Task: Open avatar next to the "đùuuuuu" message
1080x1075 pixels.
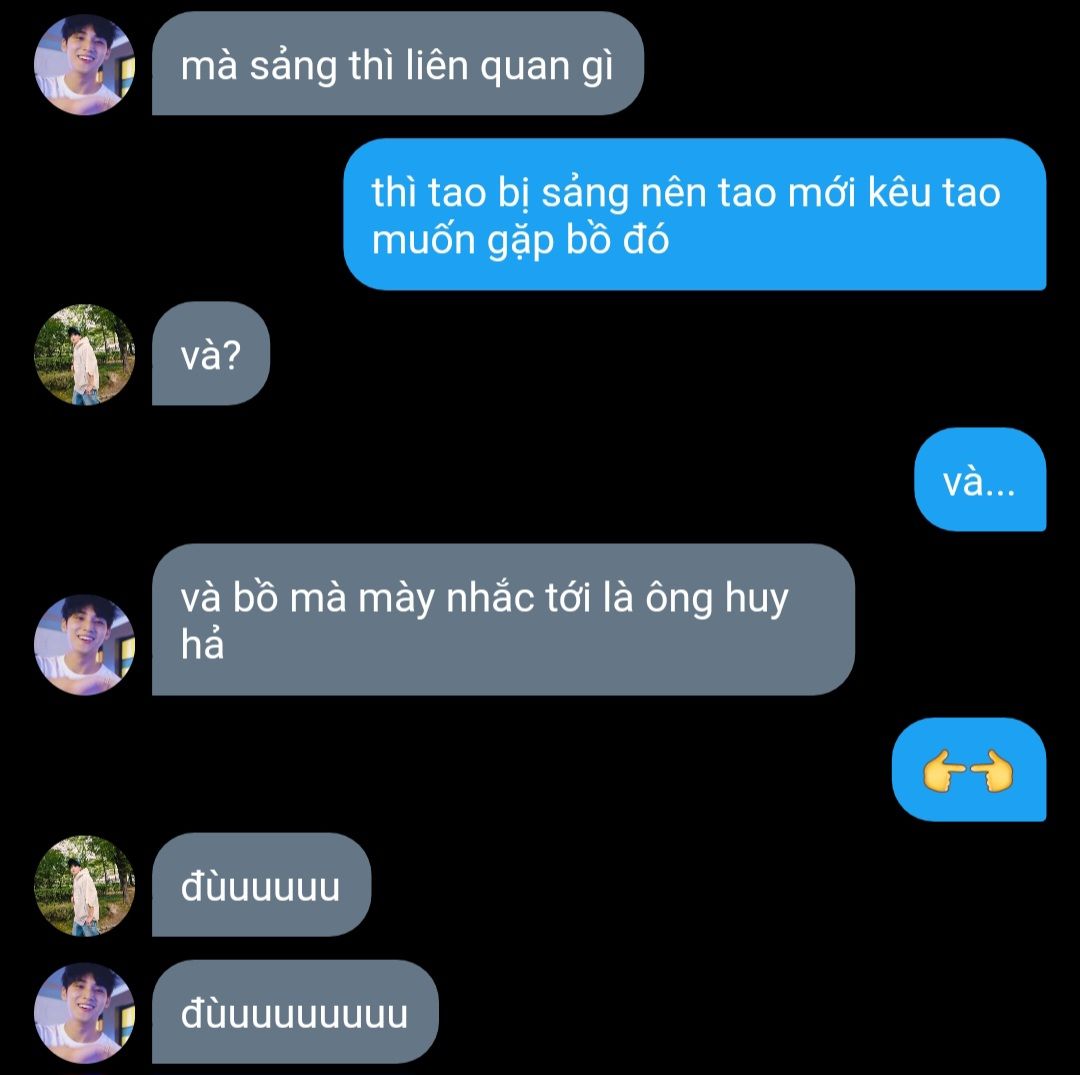Action: click(84, 886)
